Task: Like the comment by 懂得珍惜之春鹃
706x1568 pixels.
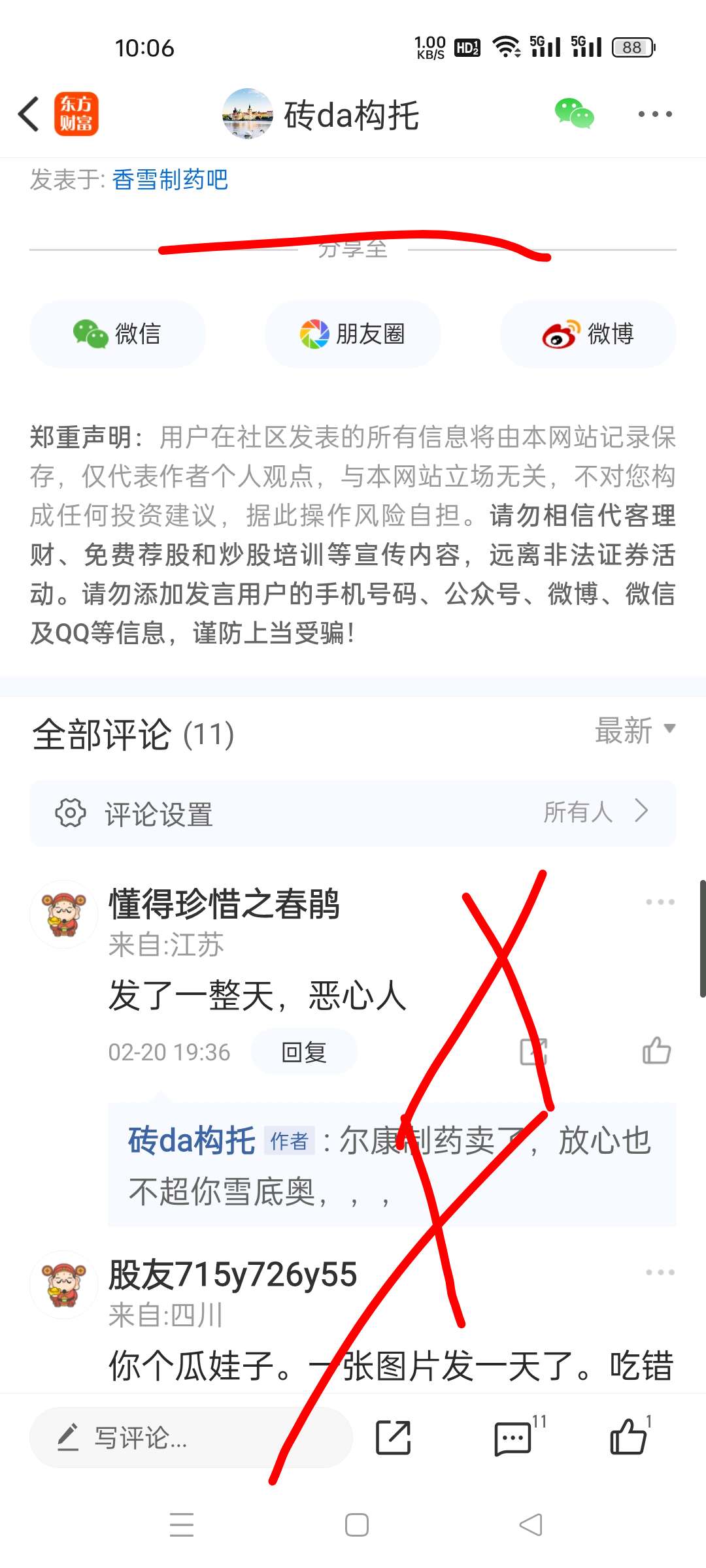Action: (657, 1051)
